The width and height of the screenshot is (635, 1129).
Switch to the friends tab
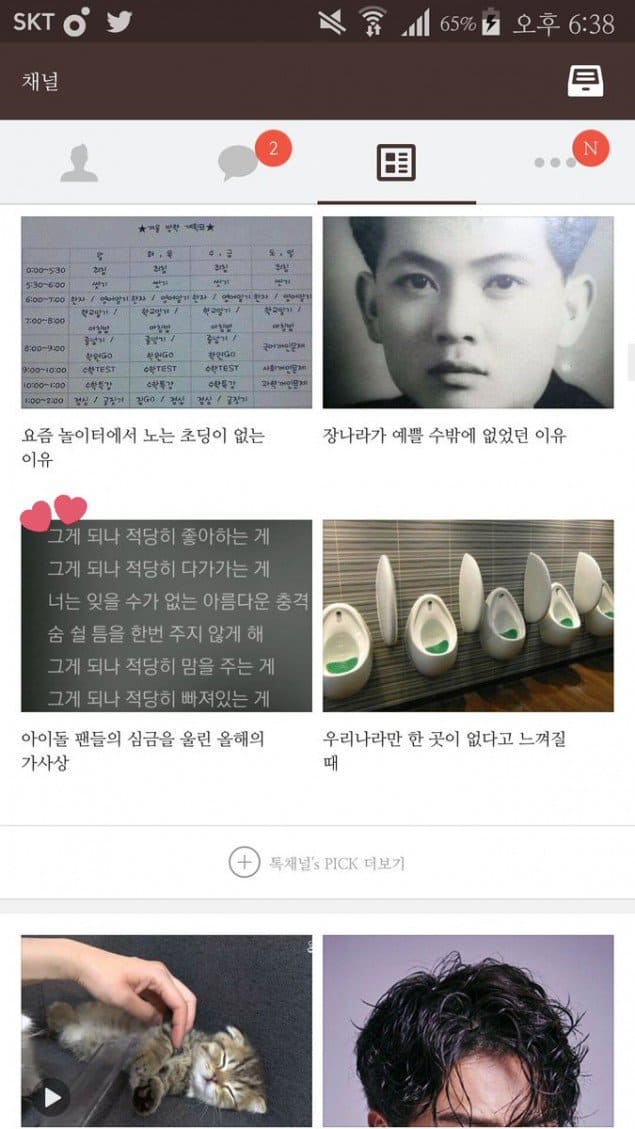[x=79, y=162]
